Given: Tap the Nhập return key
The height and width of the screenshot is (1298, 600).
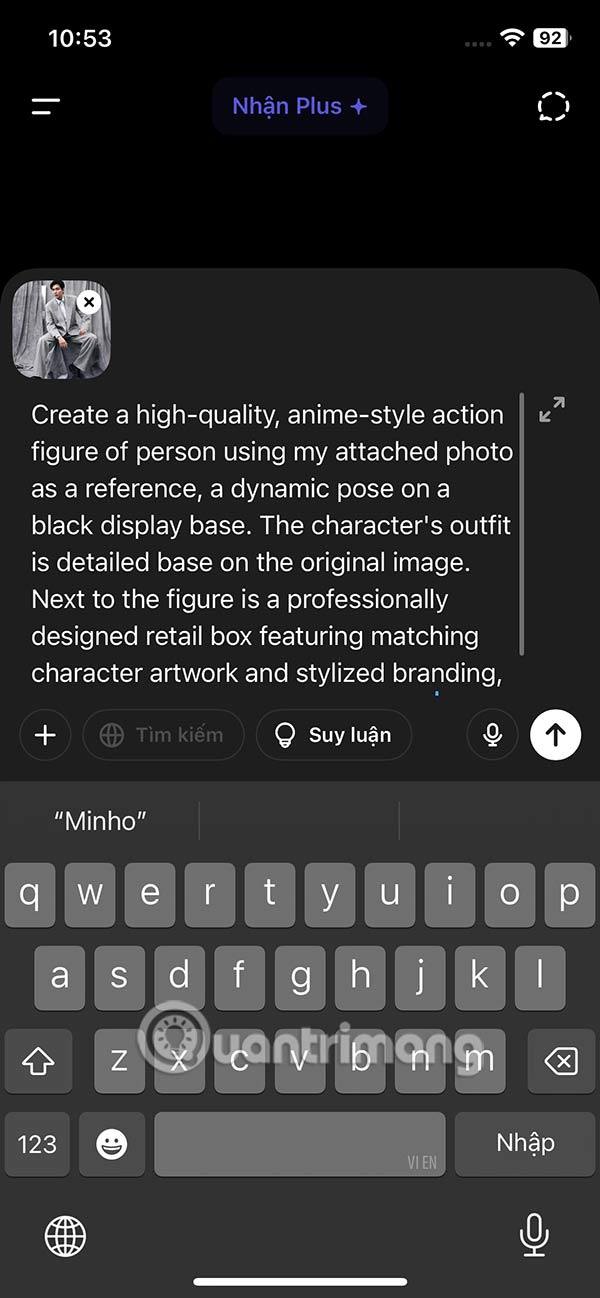Looking at the screenshot, I should [x=525, y=1143].
